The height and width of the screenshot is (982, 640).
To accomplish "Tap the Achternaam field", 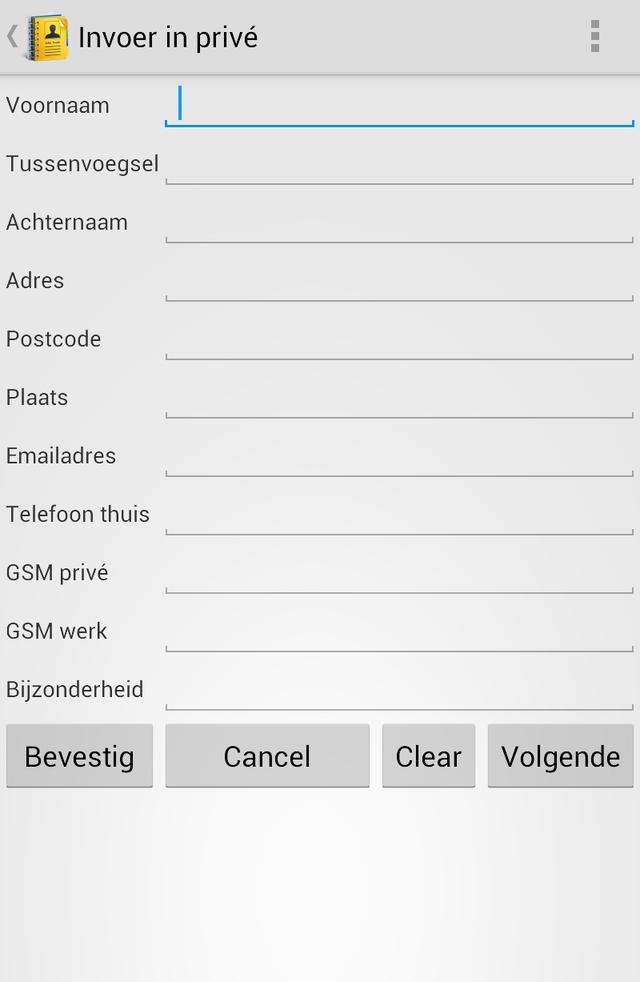I will [x=399, y=222].
